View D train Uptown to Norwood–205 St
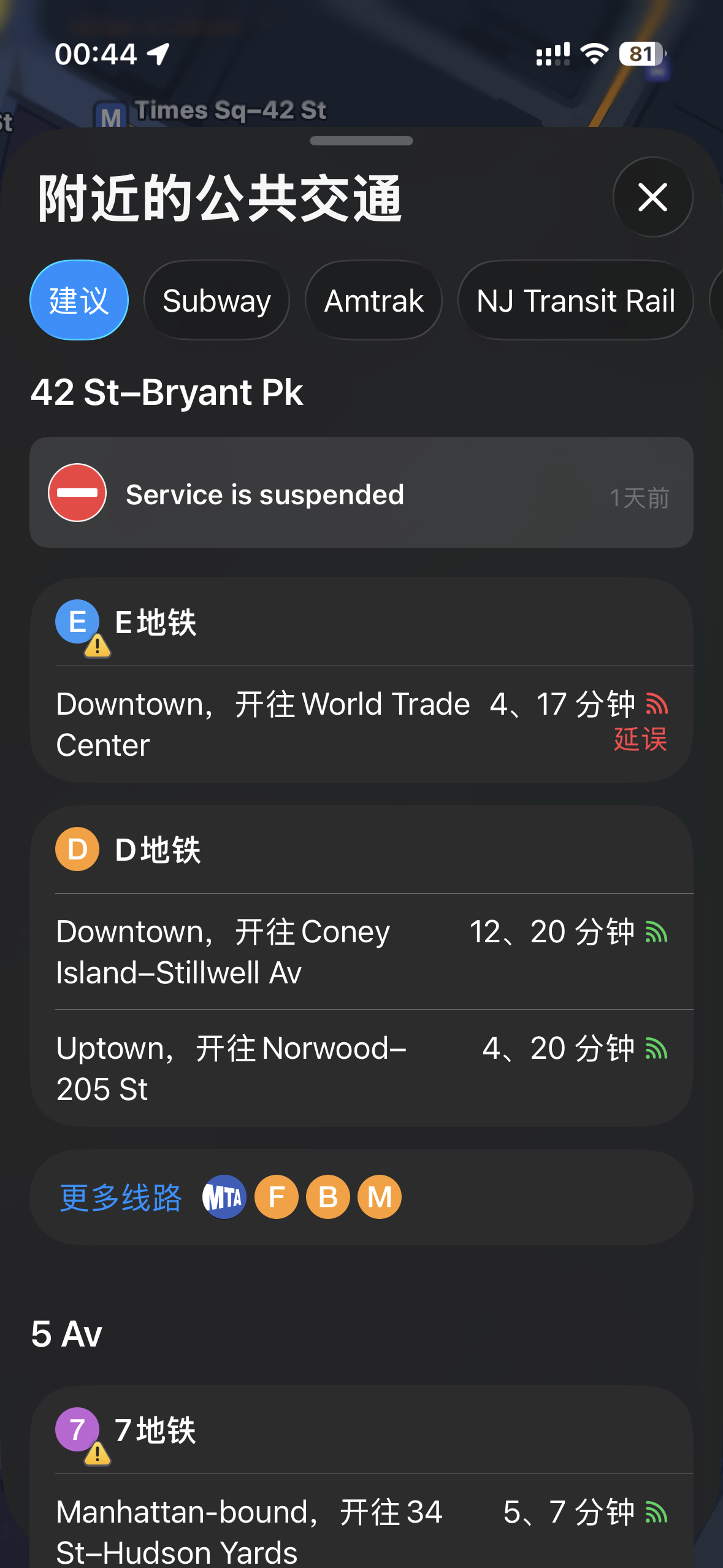 point(361,1068)
